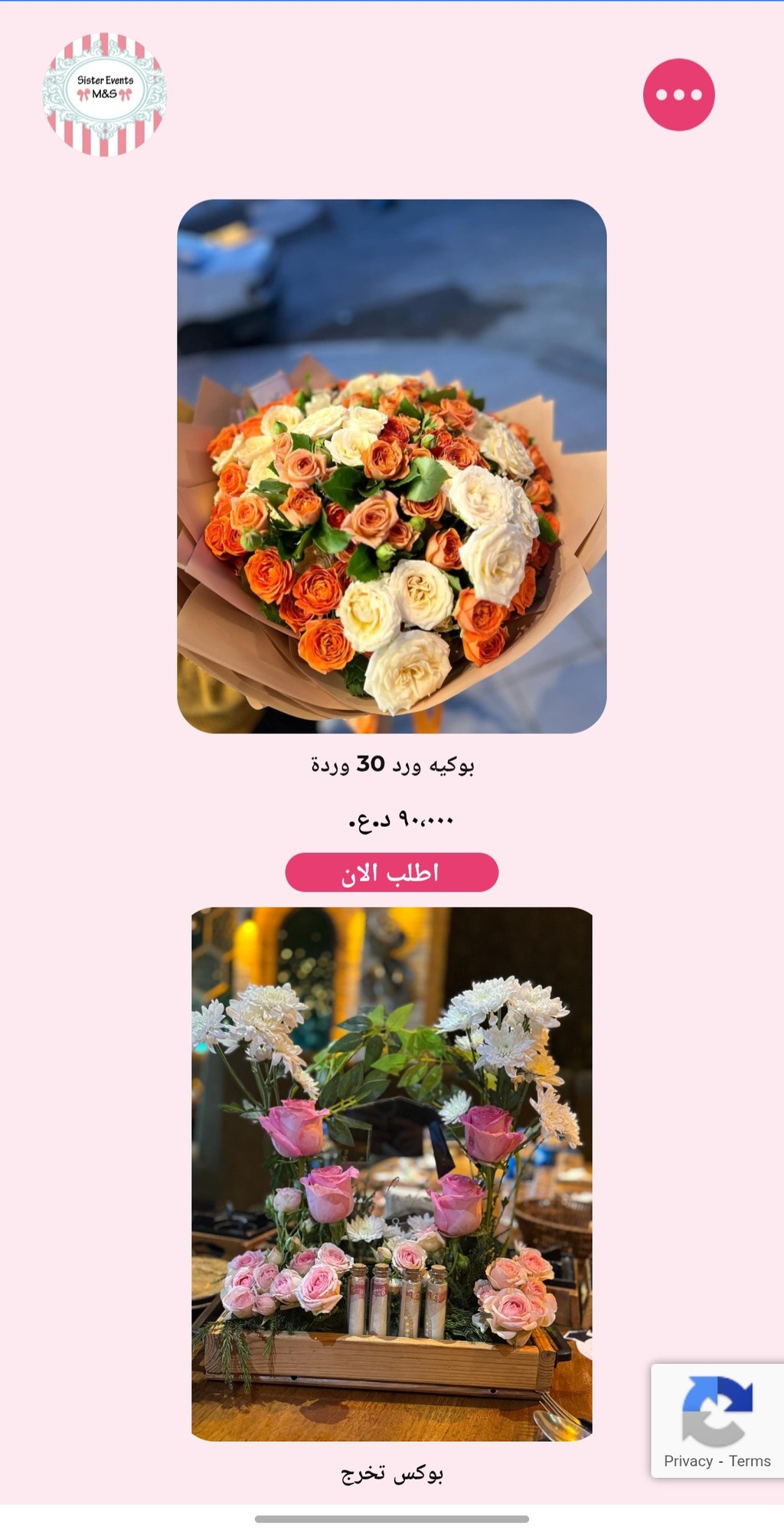Open the reCAPTCHA Privacy link
784x1533 pixels.
688,1460
